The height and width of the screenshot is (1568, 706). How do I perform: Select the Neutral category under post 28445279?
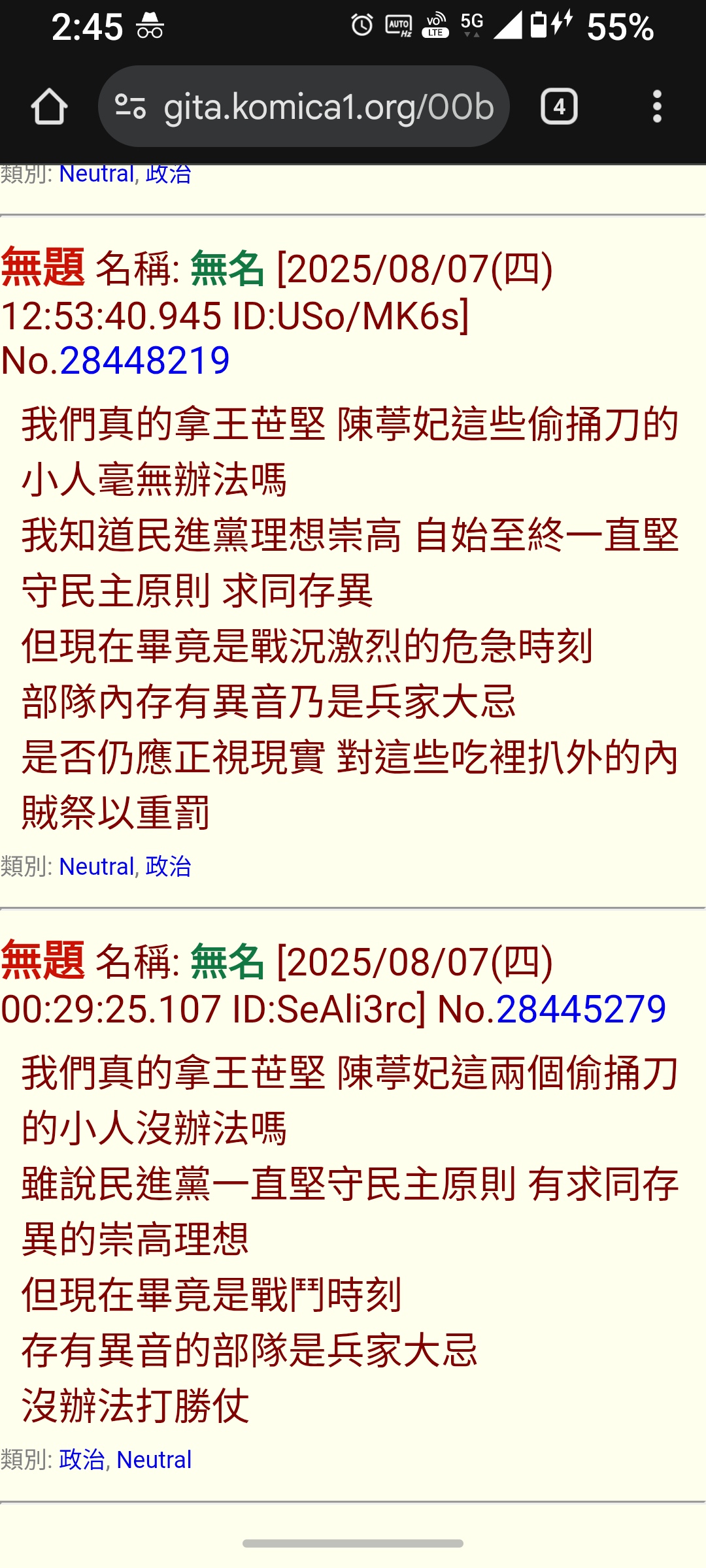click(154, 1460)
